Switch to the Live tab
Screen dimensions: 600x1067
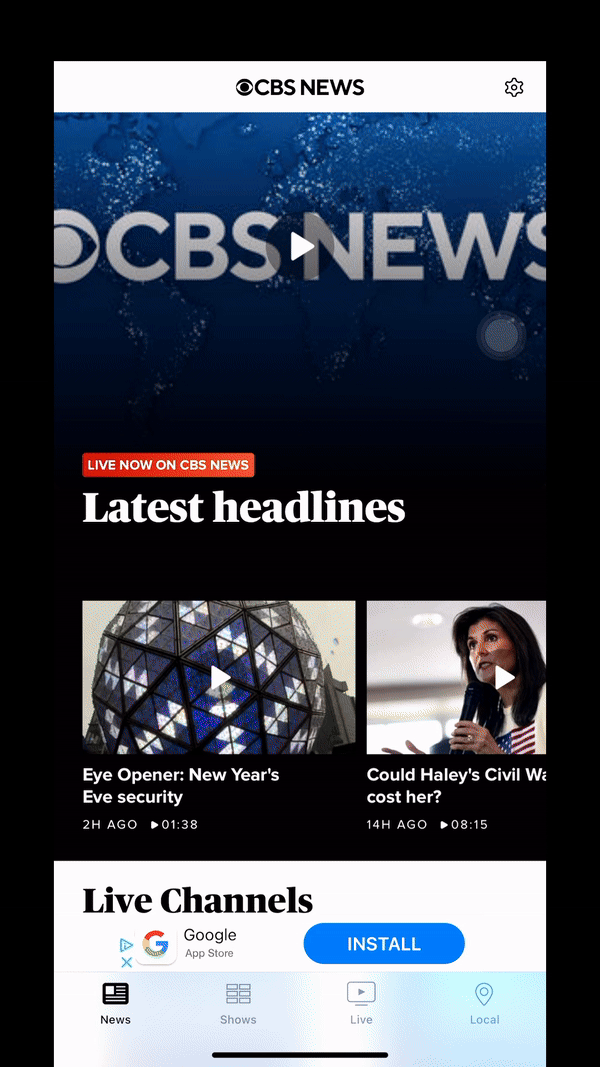pos(361,1003)
